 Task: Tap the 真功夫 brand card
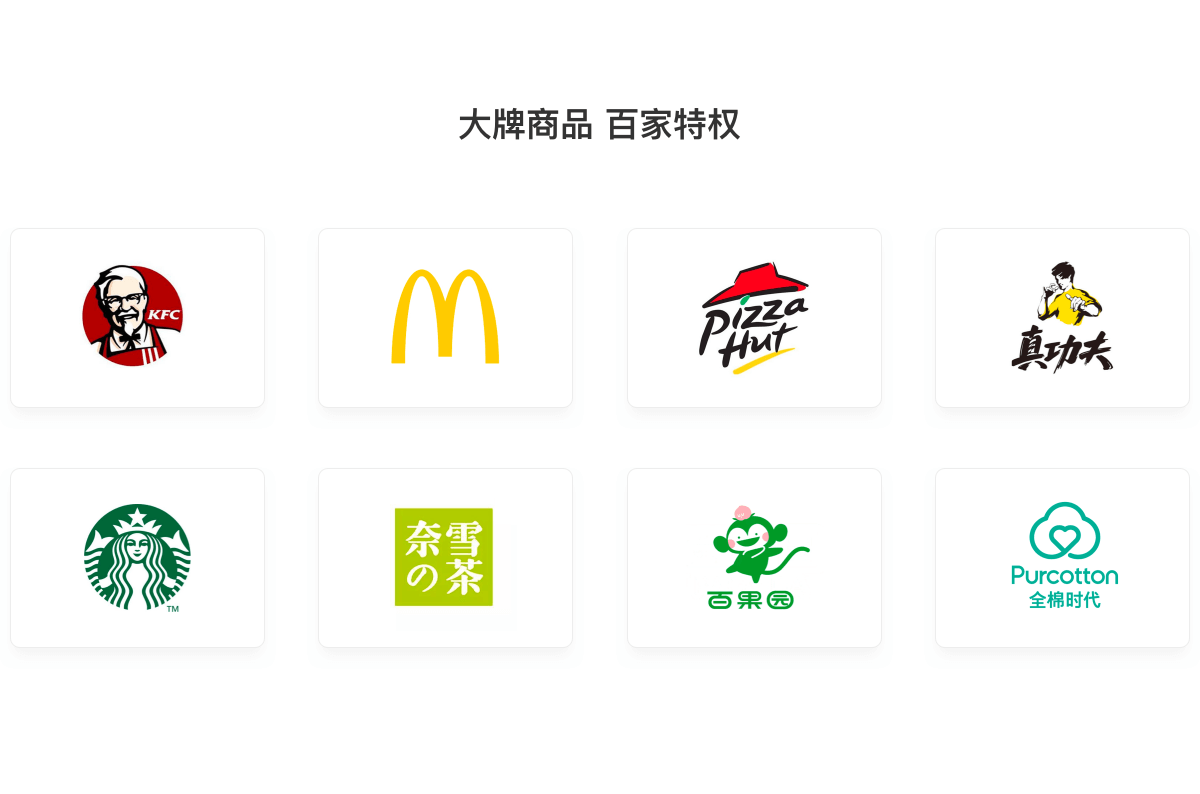pyautogui.click(x=1062, y=317)
